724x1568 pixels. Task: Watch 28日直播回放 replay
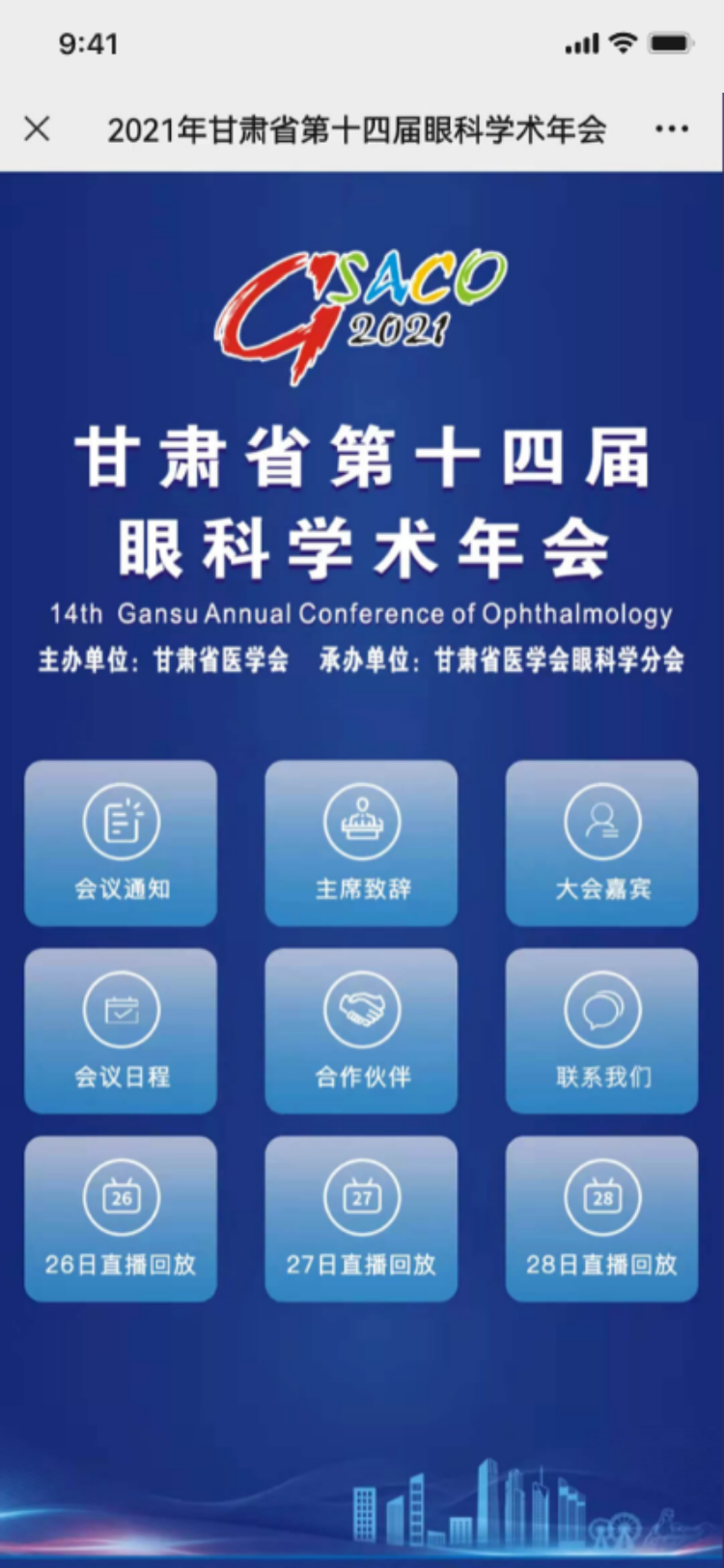pos(601,1218)
